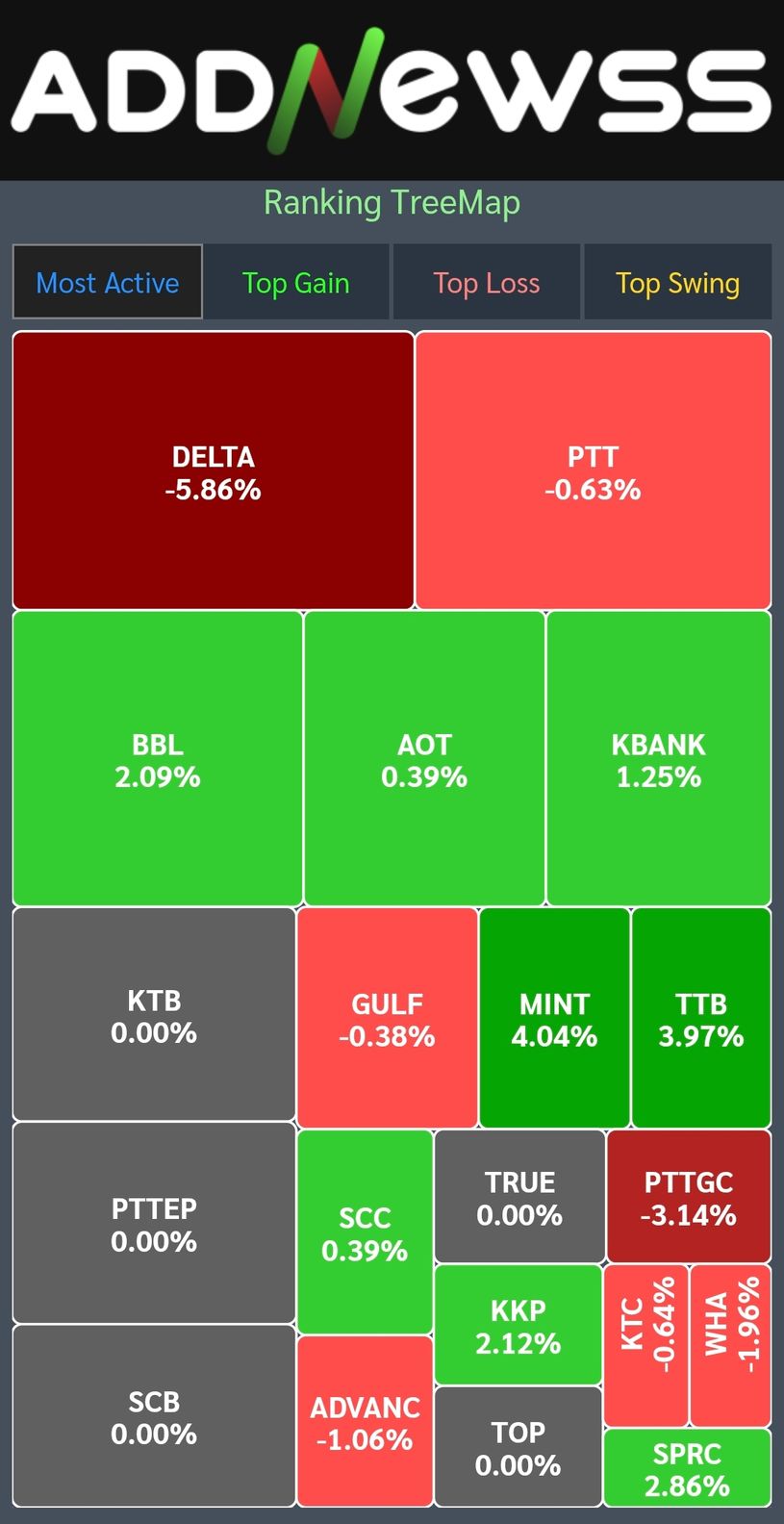The height and width of the screenshot is (1524, 784).
Task: Switch to the Top Gain tab
Action: (x=295, y=282)
